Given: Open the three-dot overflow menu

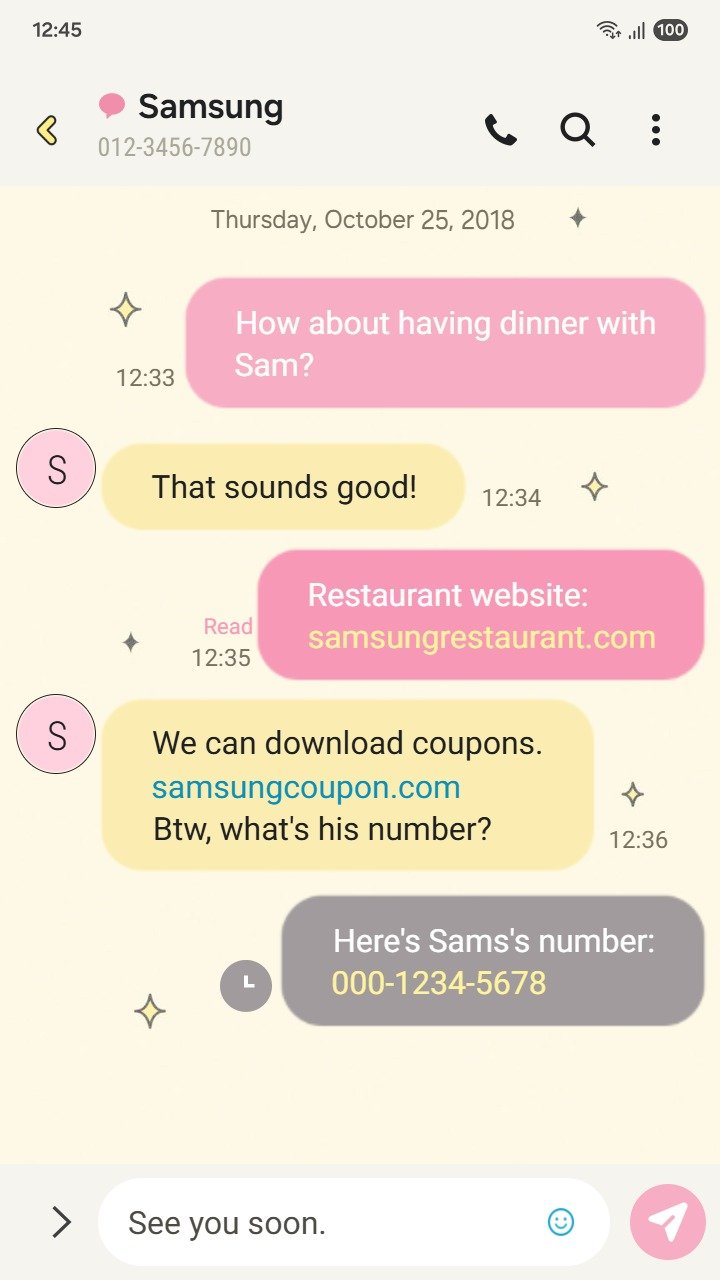Looking at the screenshot, I should tap(655, 130).
